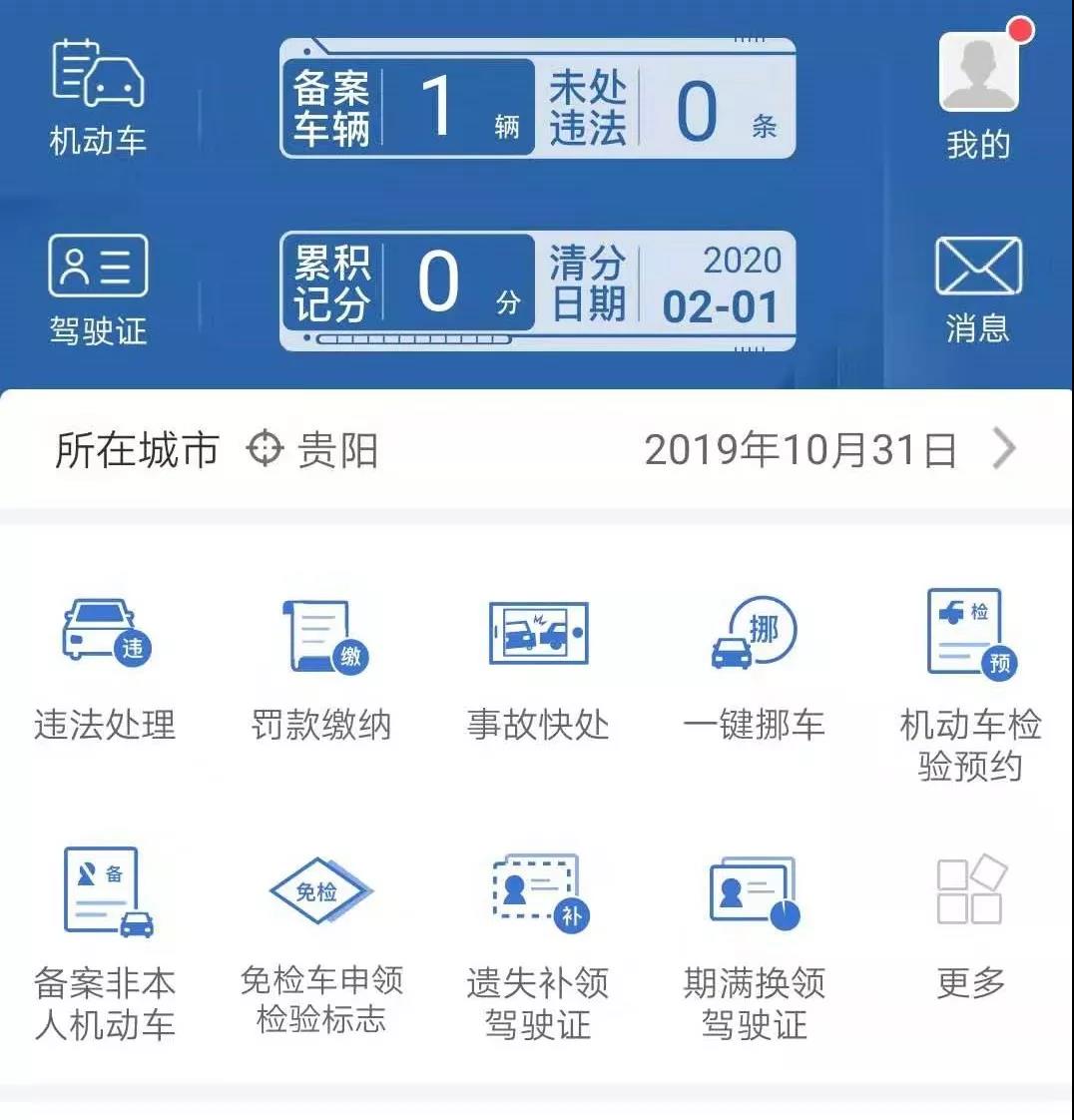Change the current city 贵阳
1074x1120 pixels.
[x=312, y=450]
